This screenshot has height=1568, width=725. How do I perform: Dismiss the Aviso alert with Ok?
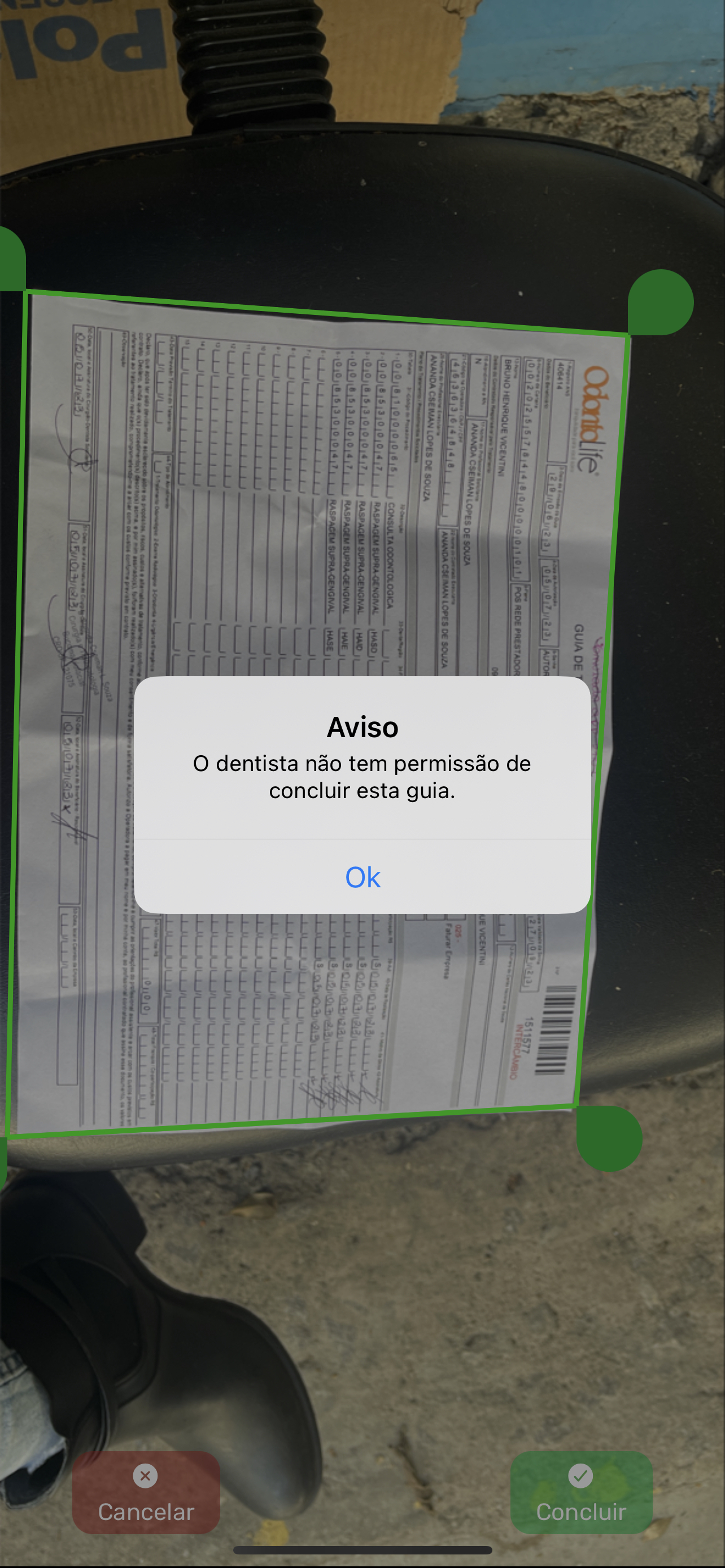pos(362,877)
